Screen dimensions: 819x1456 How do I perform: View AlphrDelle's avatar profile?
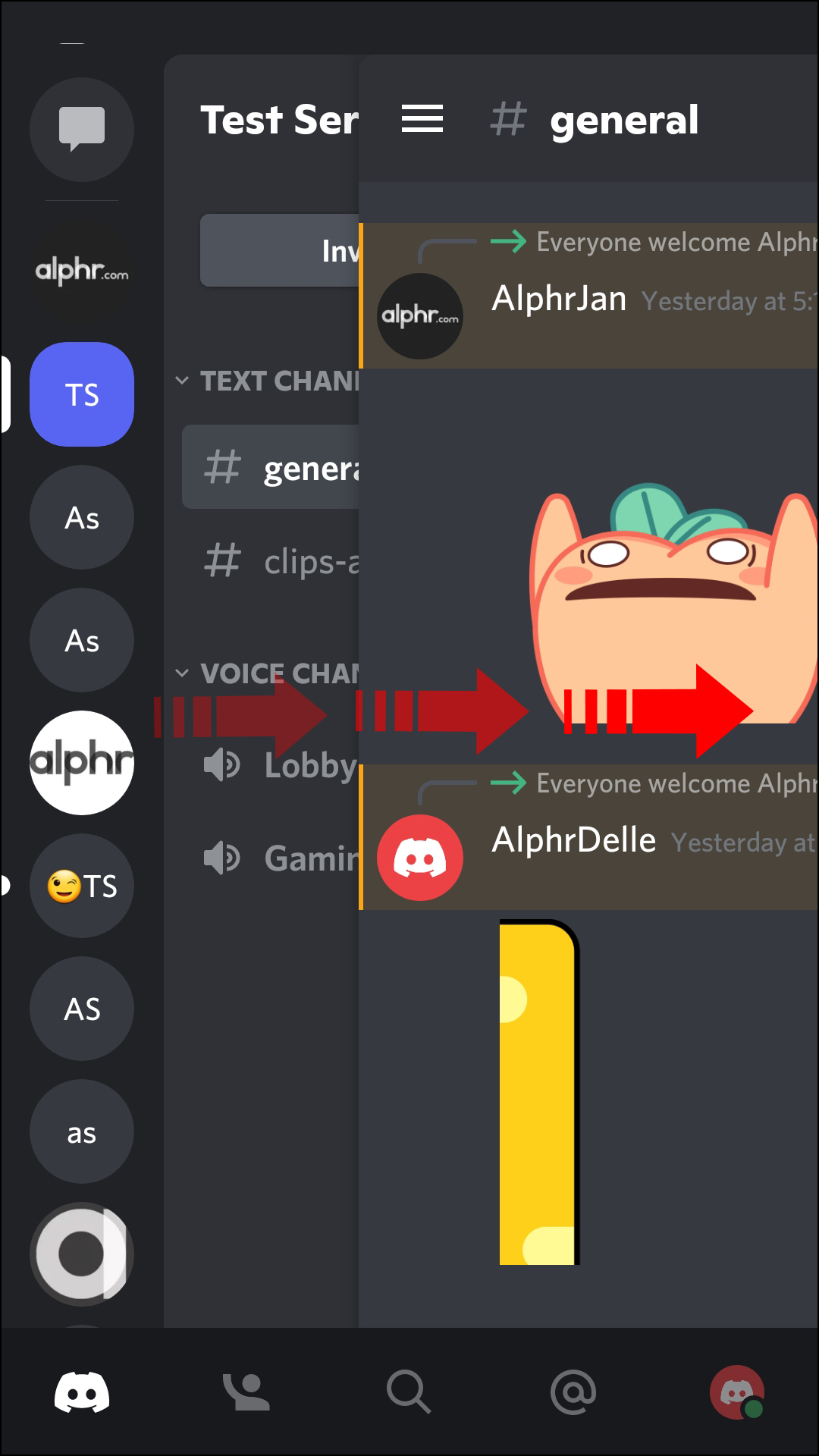[420, 858]
